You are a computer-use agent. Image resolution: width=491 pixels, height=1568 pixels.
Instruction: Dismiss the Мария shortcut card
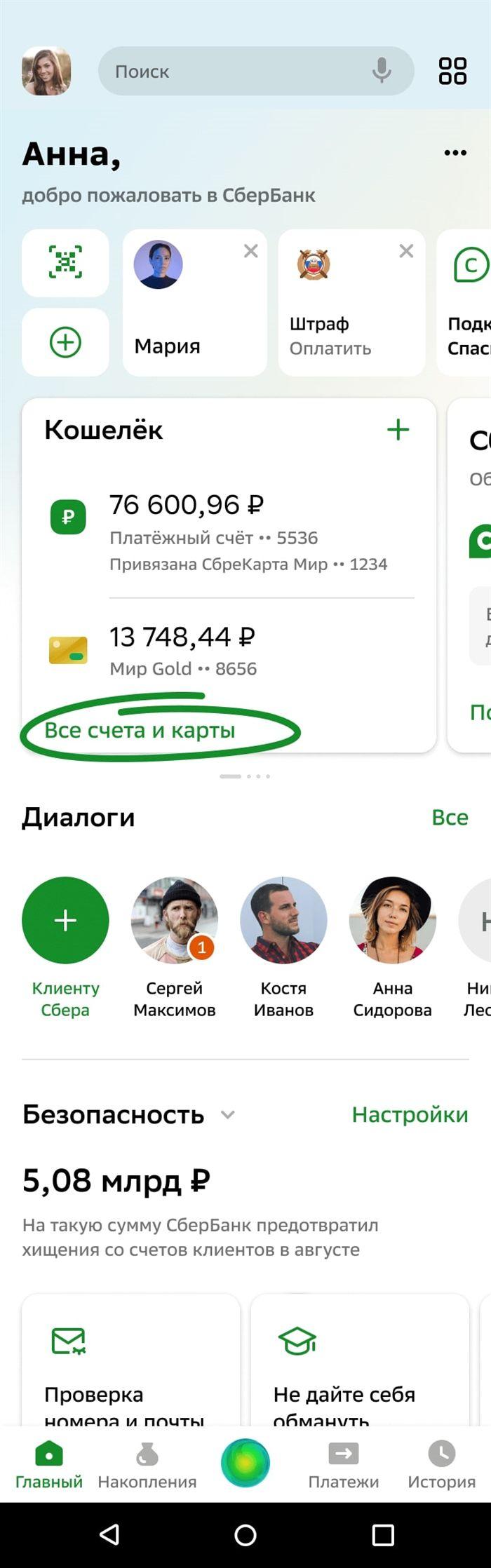[x=250, y=251]
